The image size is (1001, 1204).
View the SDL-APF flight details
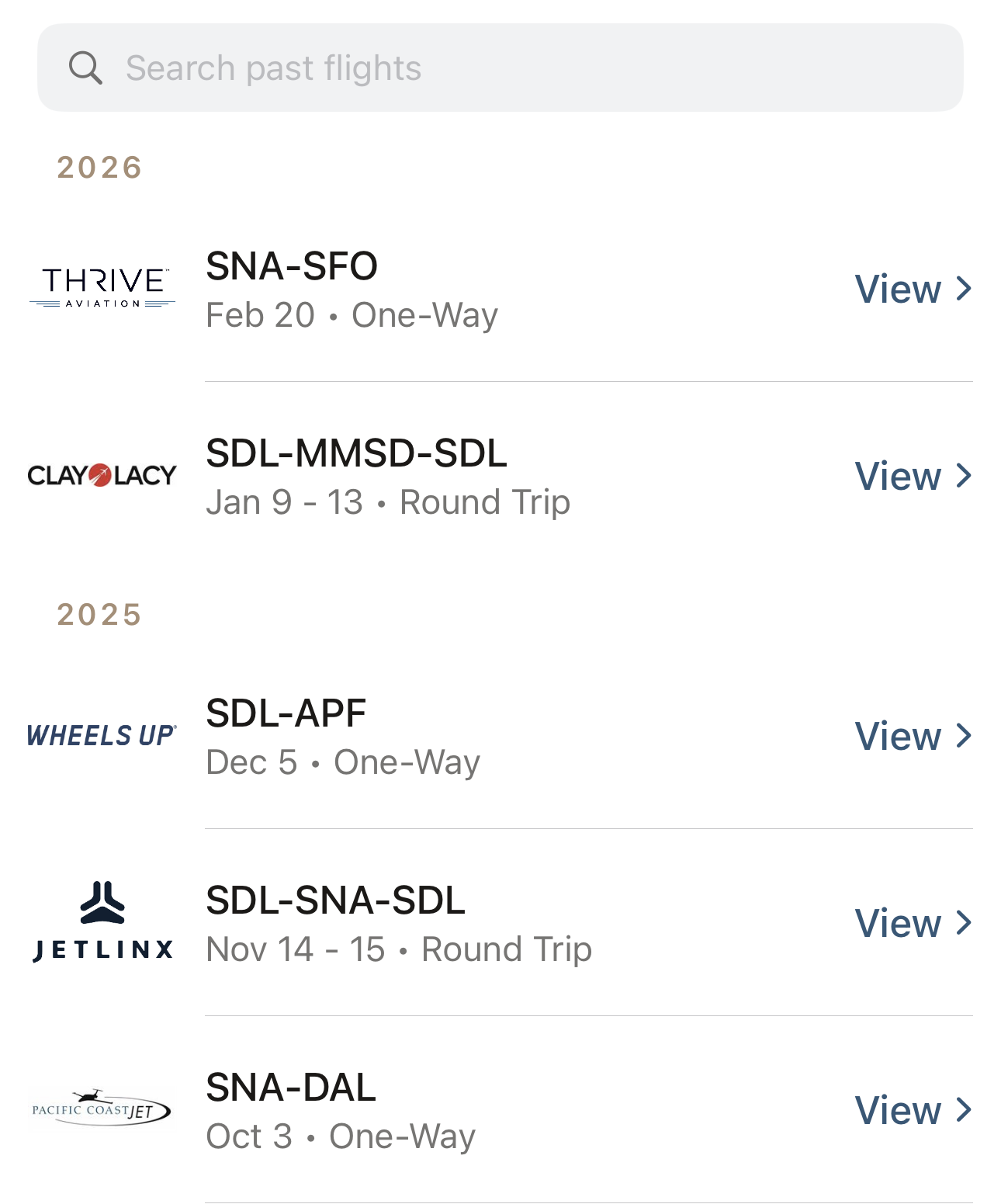[914, 736]
